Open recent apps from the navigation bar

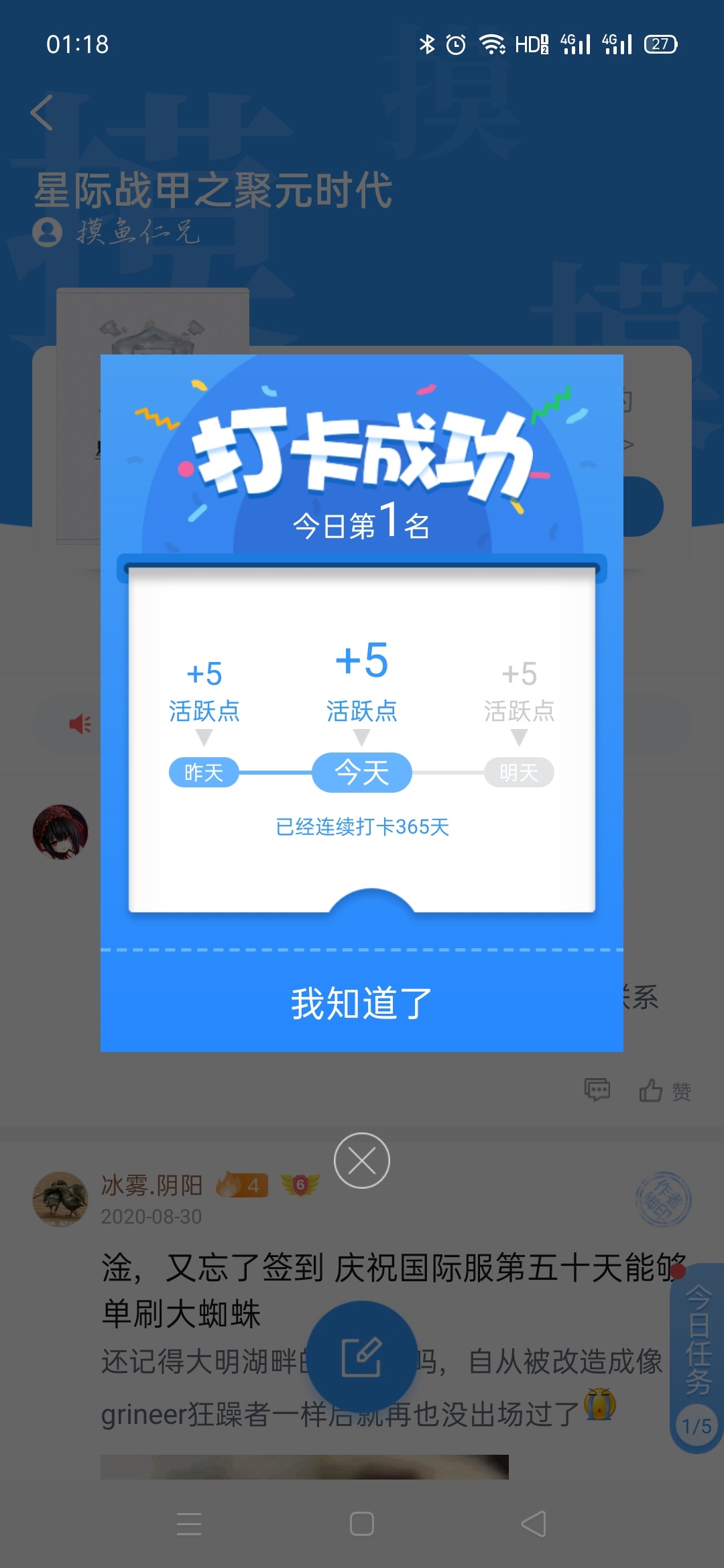click(x=189, y=1524)
